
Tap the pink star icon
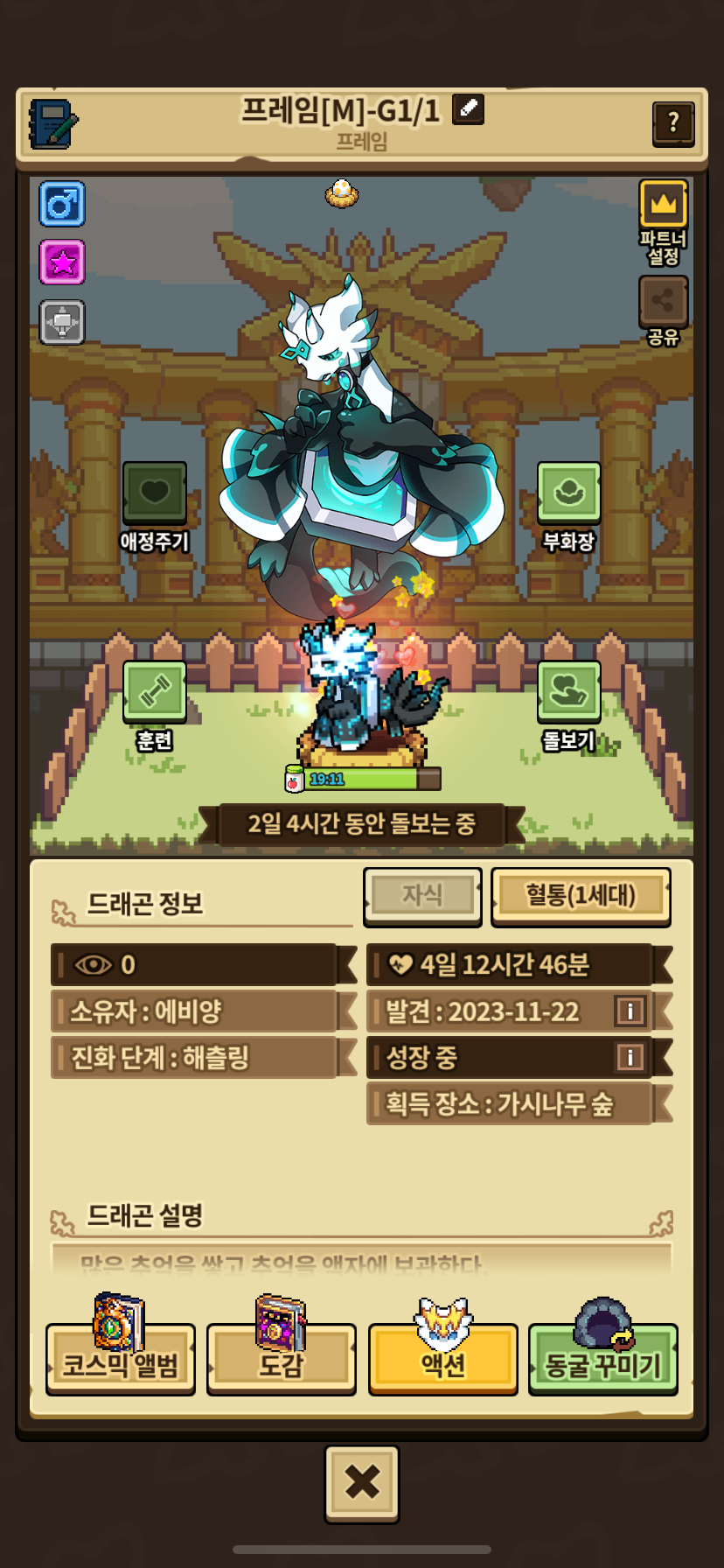pos(62,262)
